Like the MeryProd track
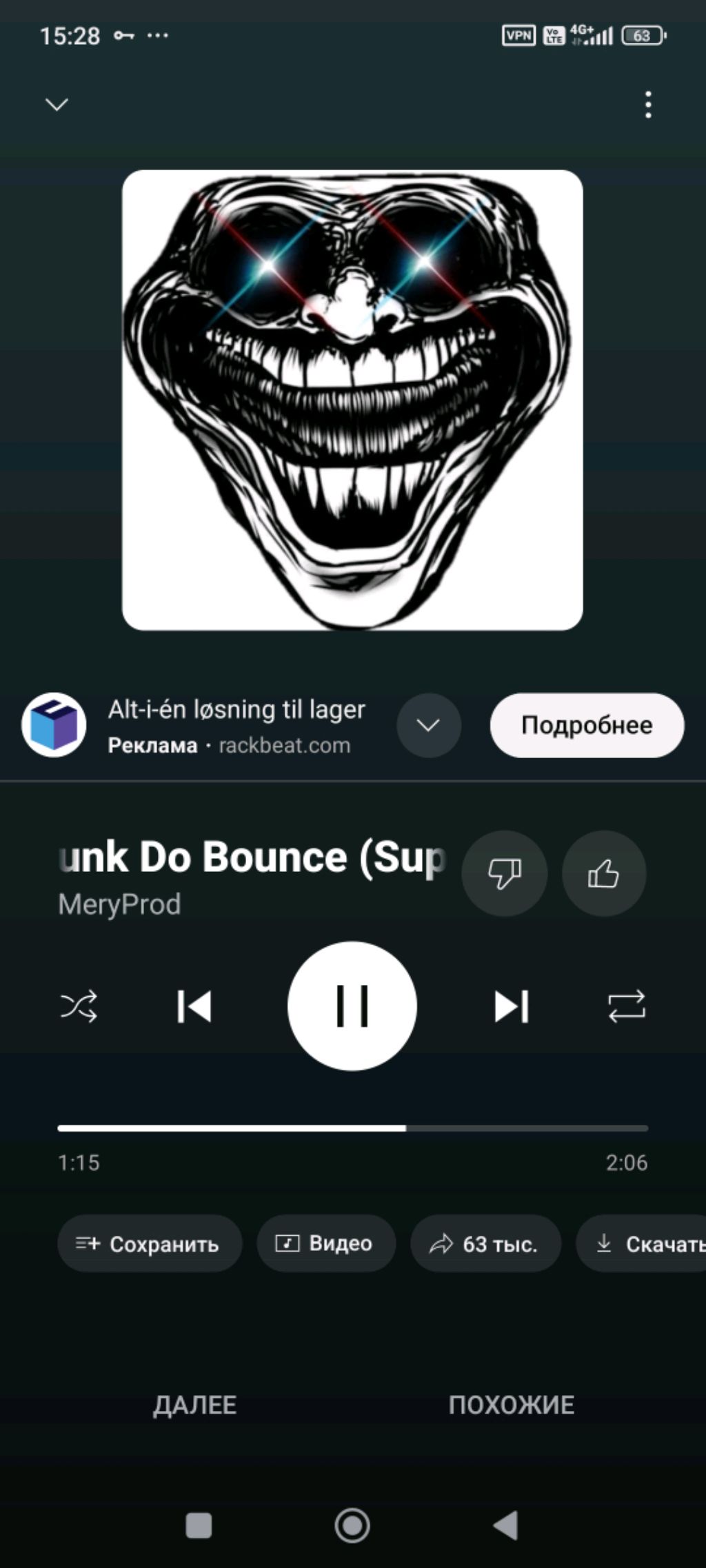This screenshot has height=1568, width=706. tap(603, 873)
